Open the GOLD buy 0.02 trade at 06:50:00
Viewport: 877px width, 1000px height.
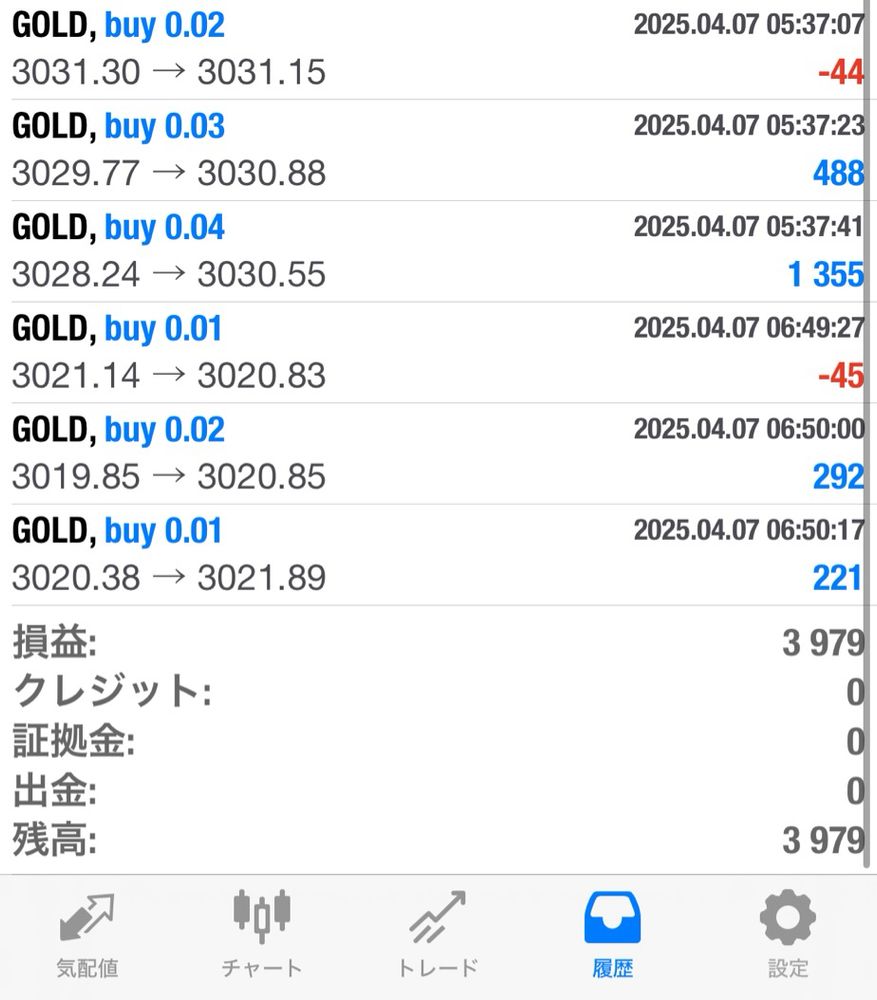pyautogui.click(x=438, y=453)
